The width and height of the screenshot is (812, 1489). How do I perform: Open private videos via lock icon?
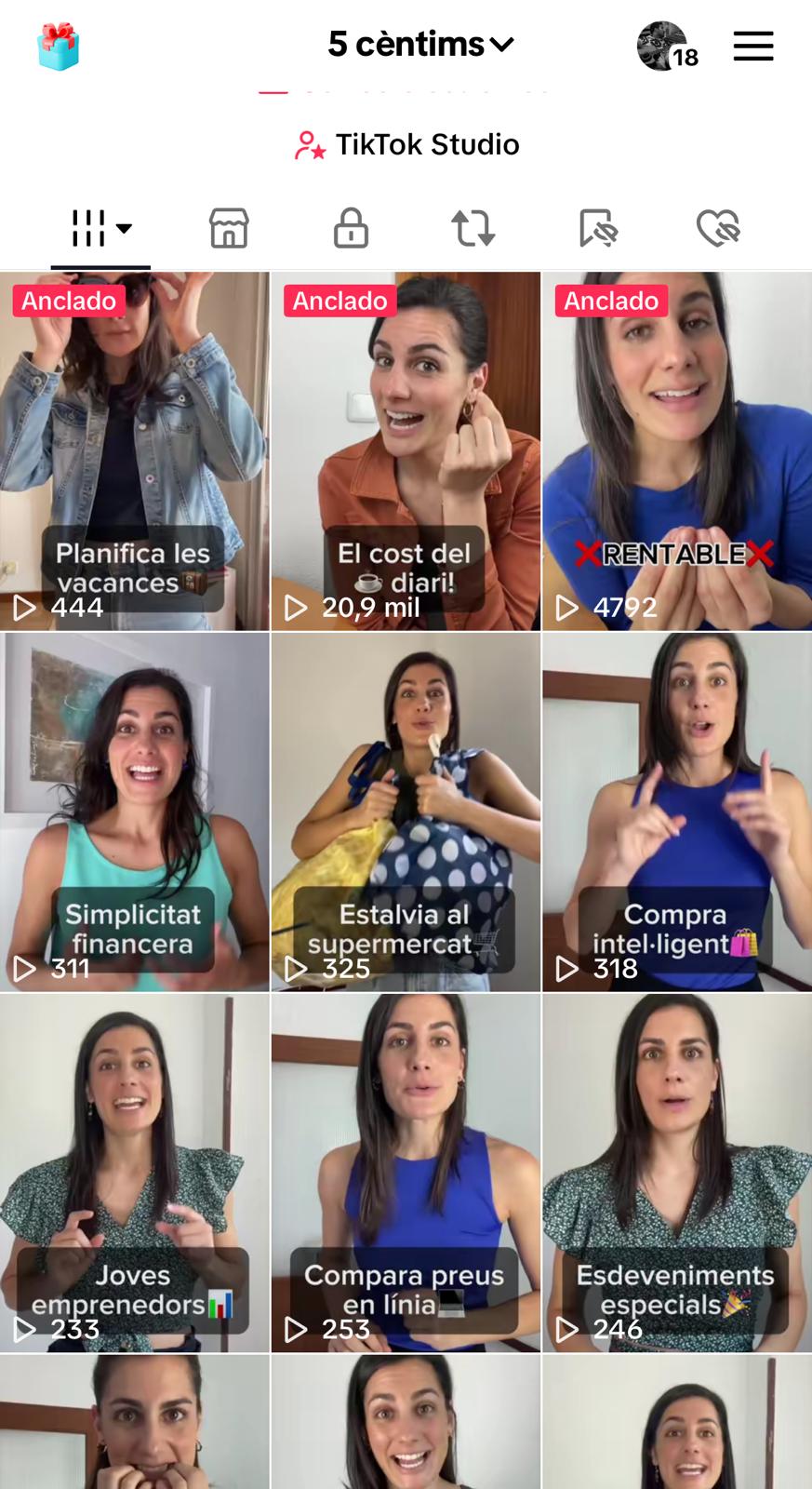351,226
